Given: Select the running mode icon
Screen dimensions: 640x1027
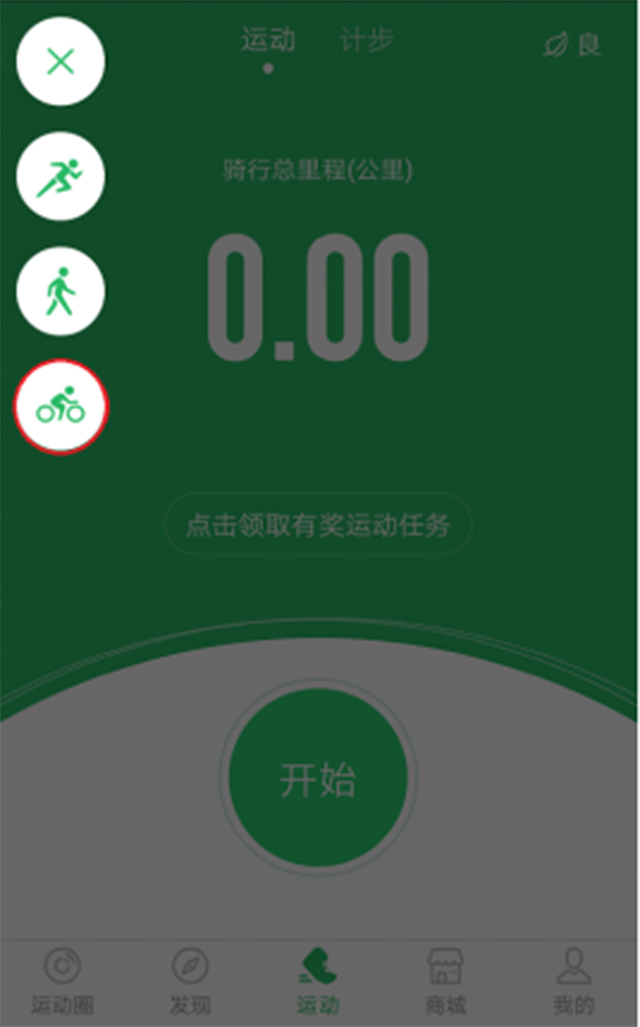Looking at the screenshot, I should (x=61, y=177).
